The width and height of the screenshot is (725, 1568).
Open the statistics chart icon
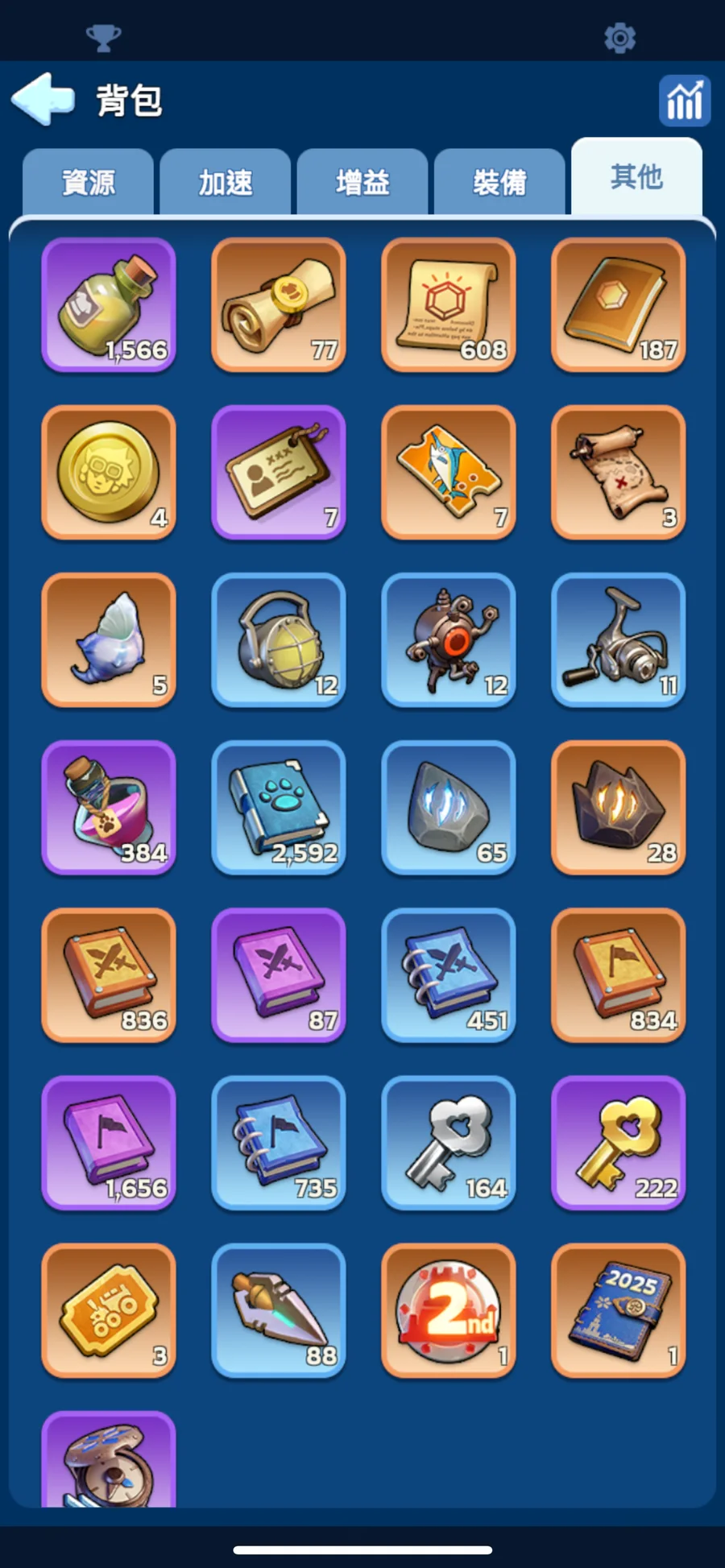(x=684, y=101)
